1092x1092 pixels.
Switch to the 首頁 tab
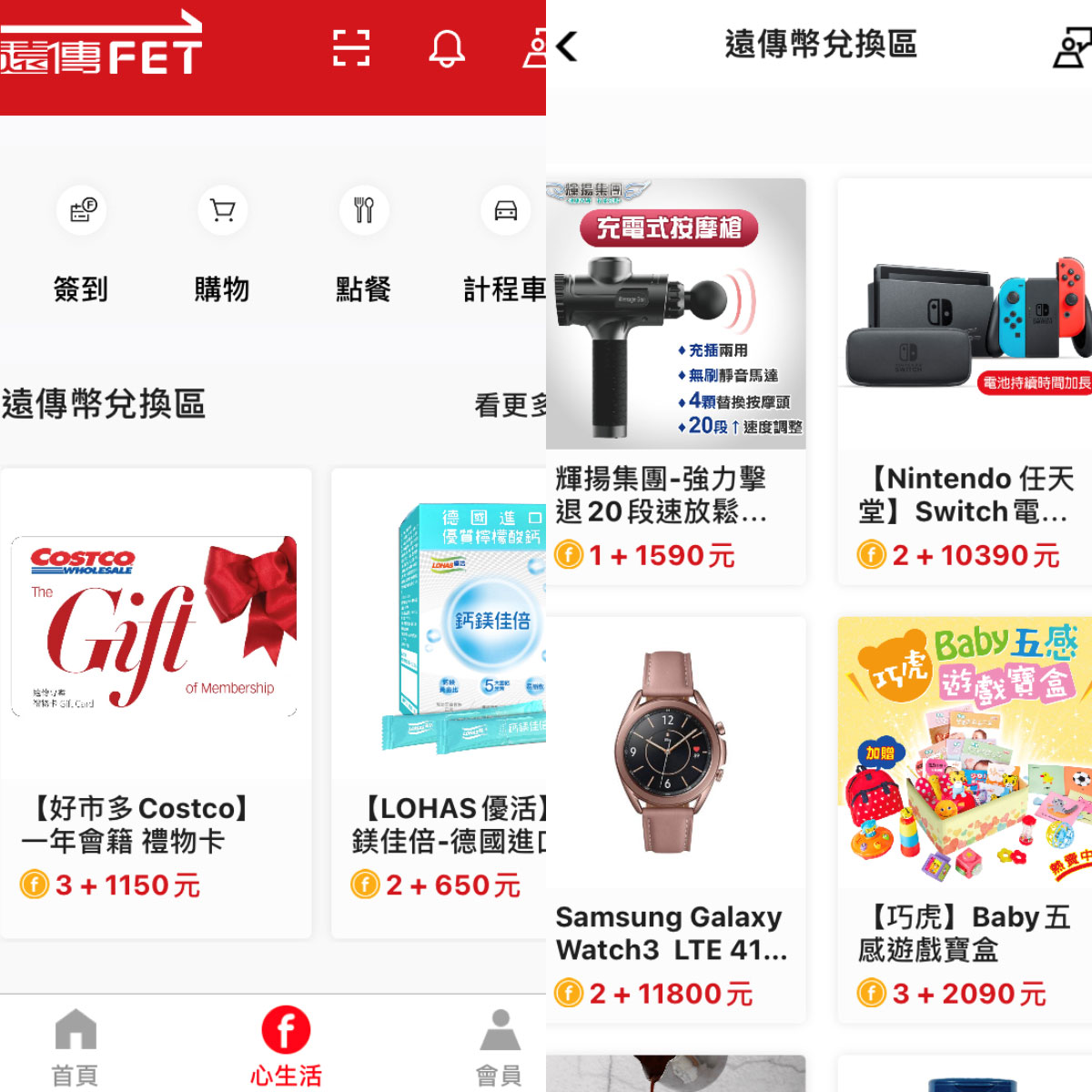tap(75, 1046)
